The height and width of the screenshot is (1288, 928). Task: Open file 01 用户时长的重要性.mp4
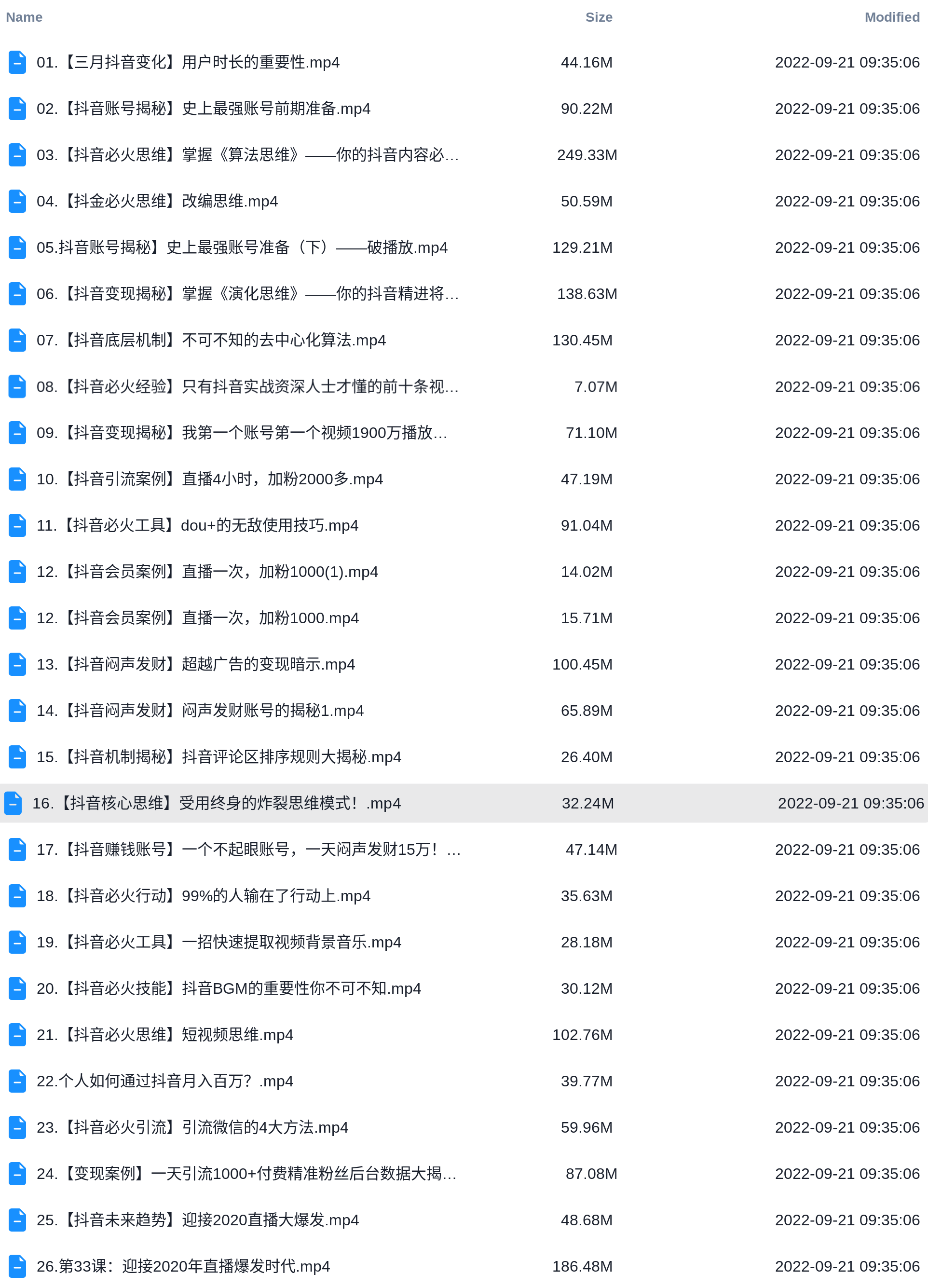[188, 62]
